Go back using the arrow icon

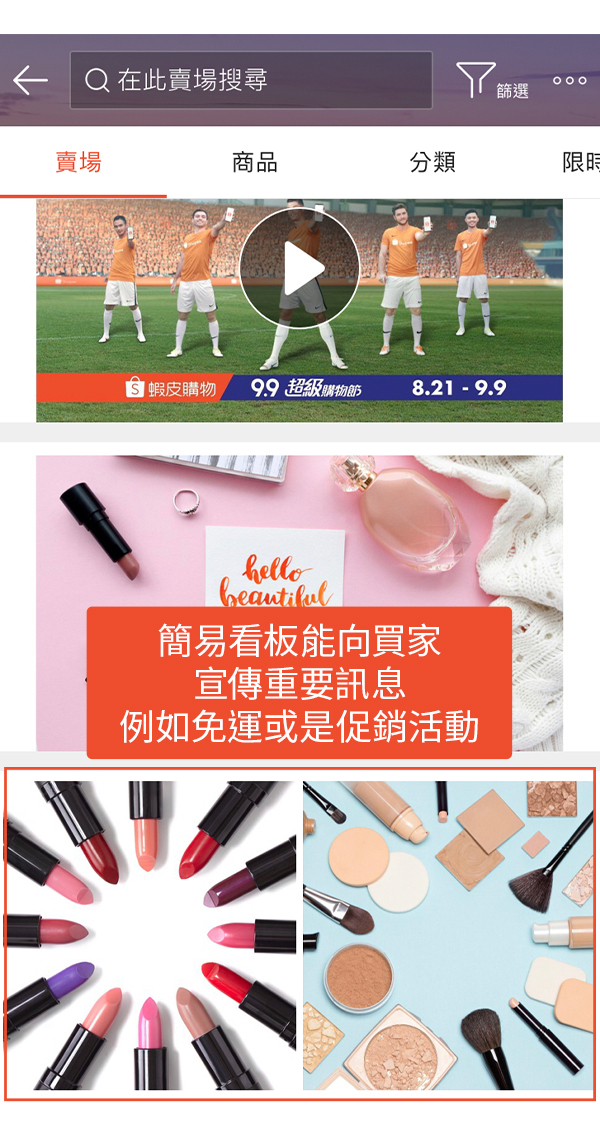coord(31,81)
